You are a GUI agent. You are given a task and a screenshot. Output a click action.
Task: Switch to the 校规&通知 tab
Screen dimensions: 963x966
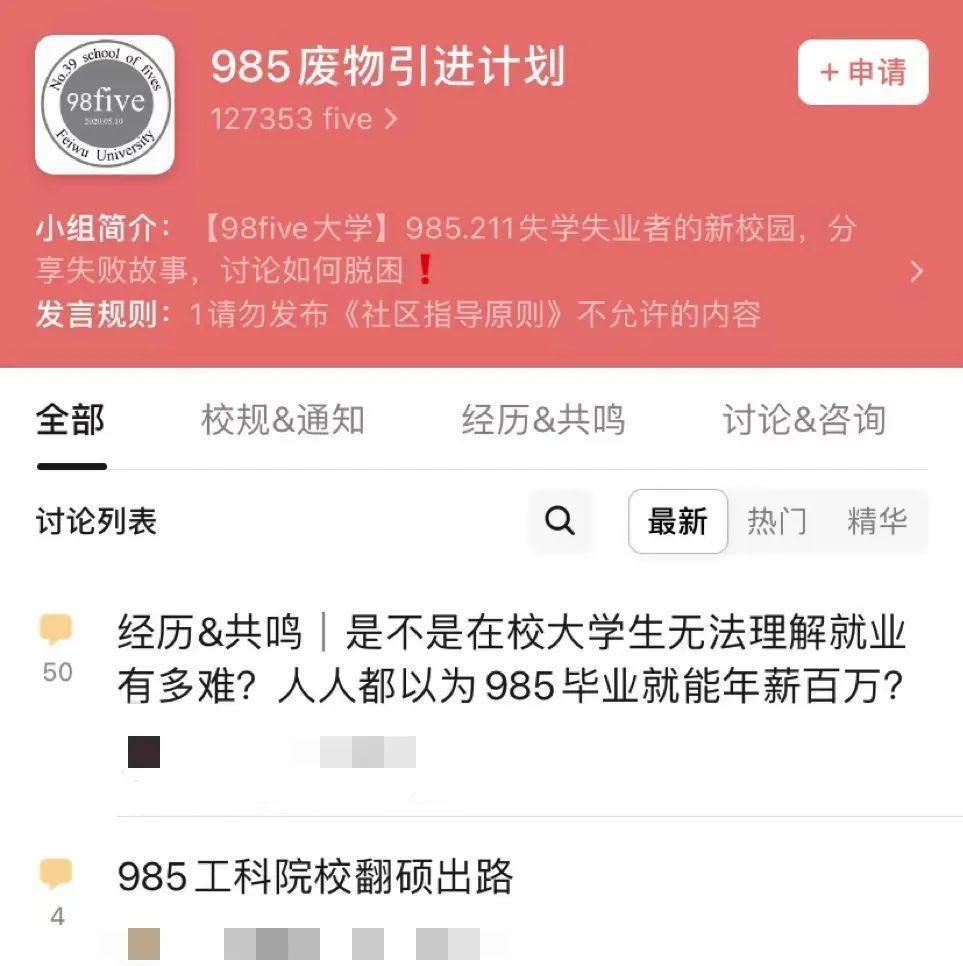[282, 420]
